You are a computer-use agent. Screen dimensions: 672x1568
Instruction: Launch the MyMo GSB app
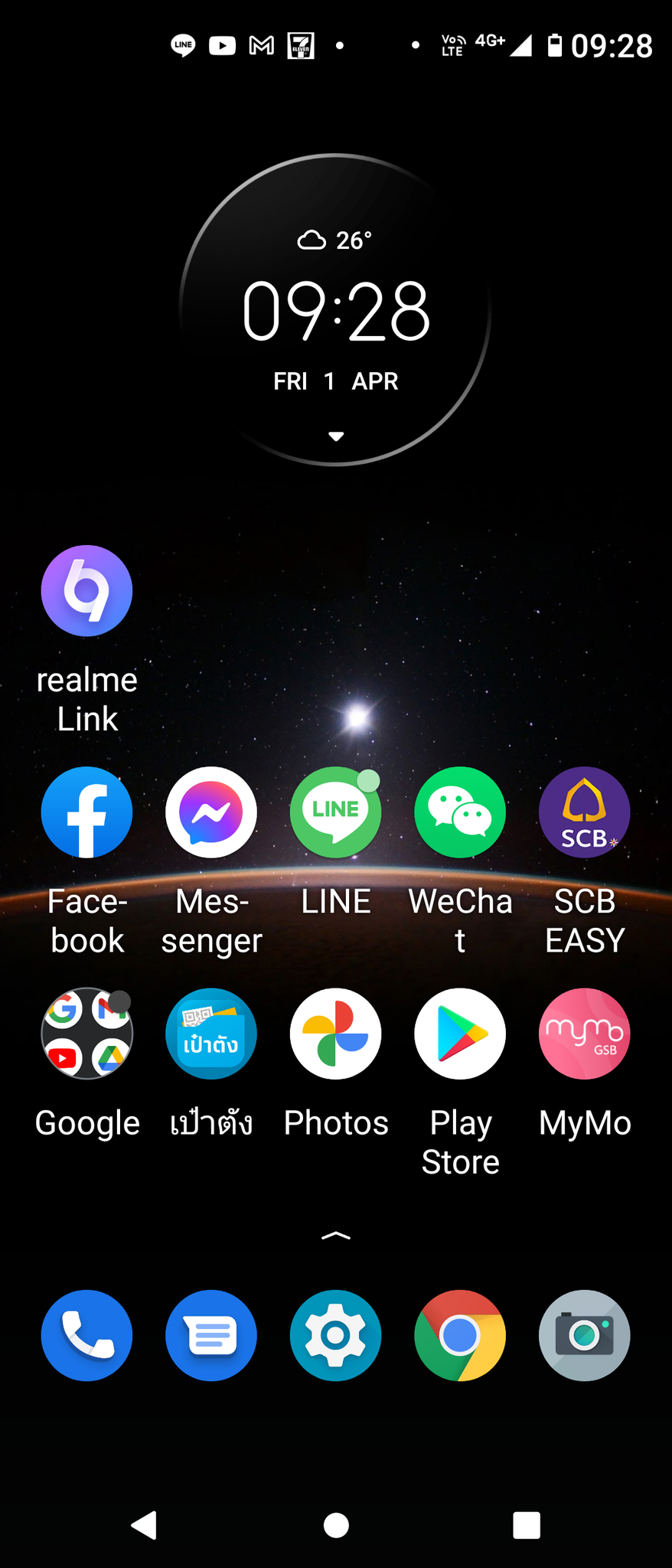pyautogui.click(x=584, y=1034)
